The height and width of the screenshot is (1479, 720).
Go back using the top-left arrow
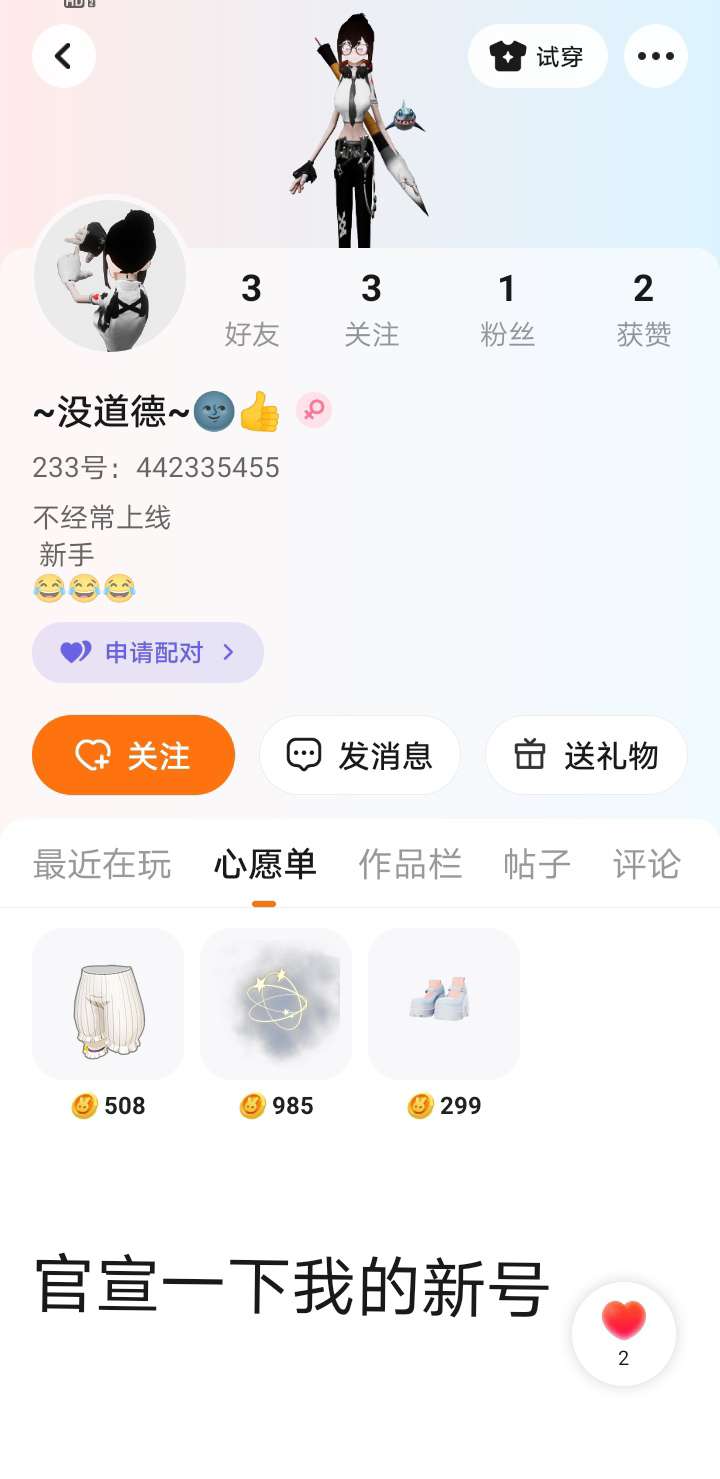pos(64,56)
